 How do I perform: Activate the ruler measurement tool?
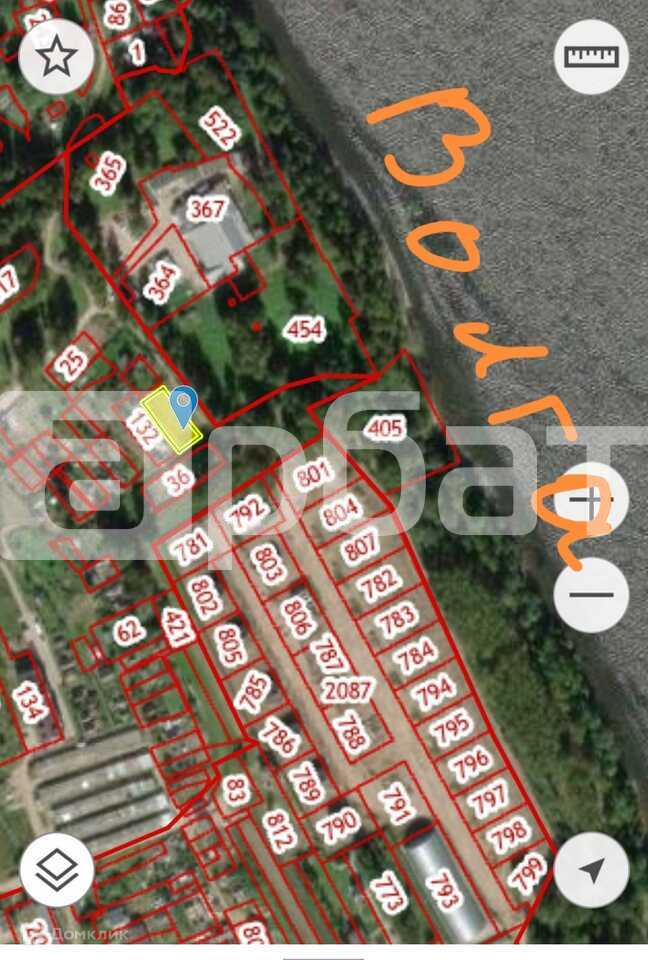point(591,57)
